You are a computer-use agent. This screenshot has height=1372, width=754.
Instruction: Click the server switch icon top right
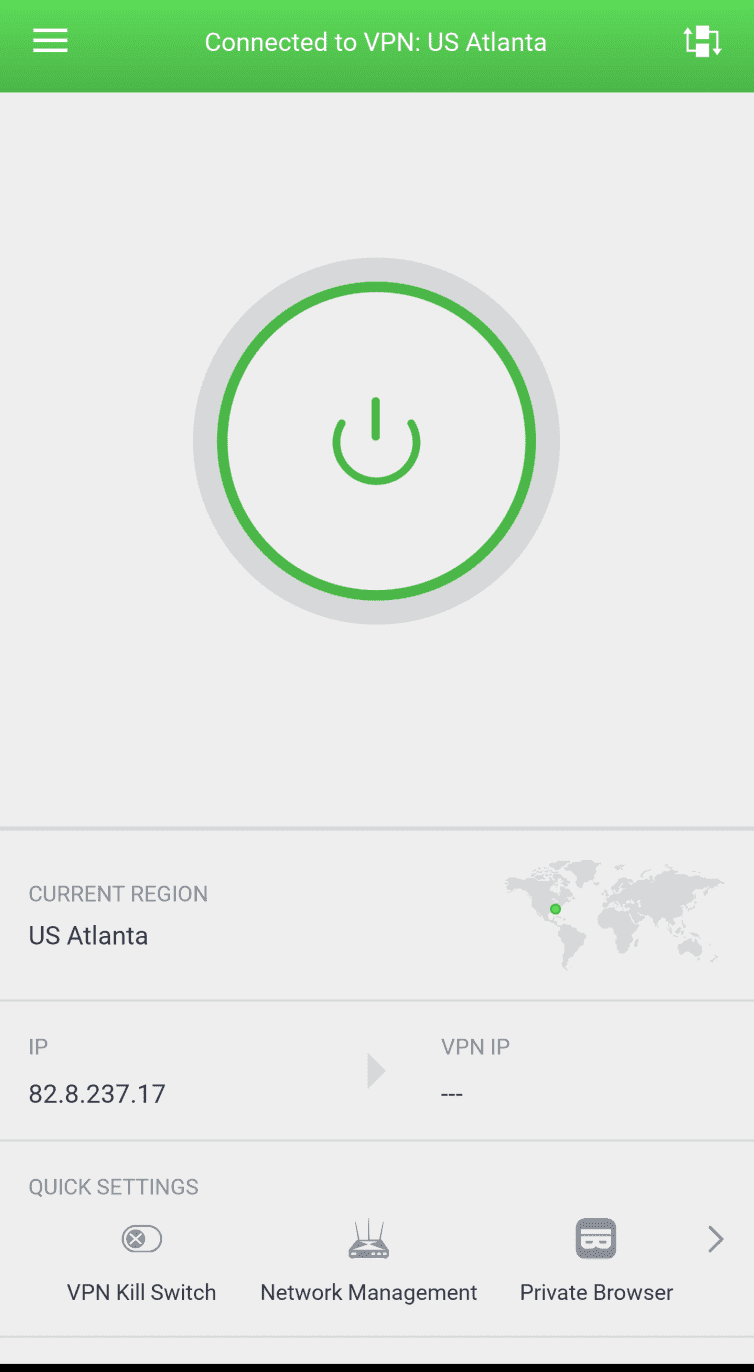pyautogui.click(x=701, y=42)
